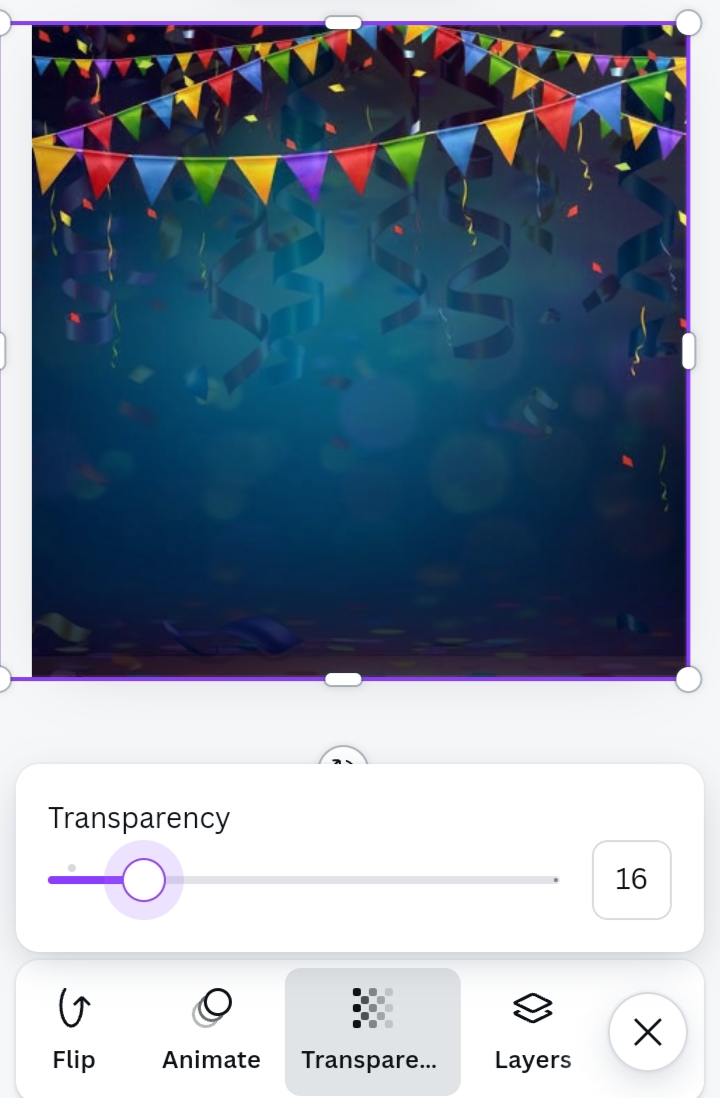Viewport: 720px width, 1098px height.
Task: Open the Animate option
Action: (212, 1031)
